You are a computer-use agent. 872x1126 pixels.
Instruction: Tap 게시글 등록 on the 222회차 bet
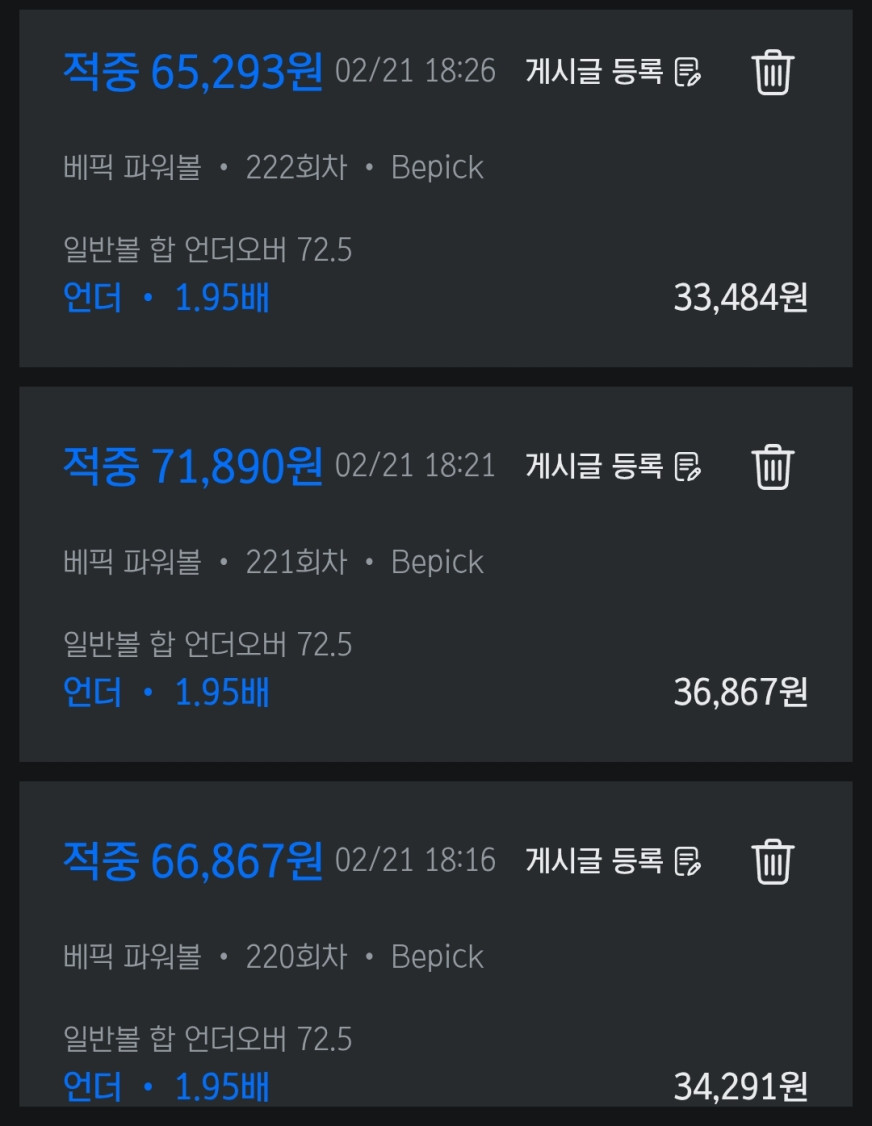point(613,73)
